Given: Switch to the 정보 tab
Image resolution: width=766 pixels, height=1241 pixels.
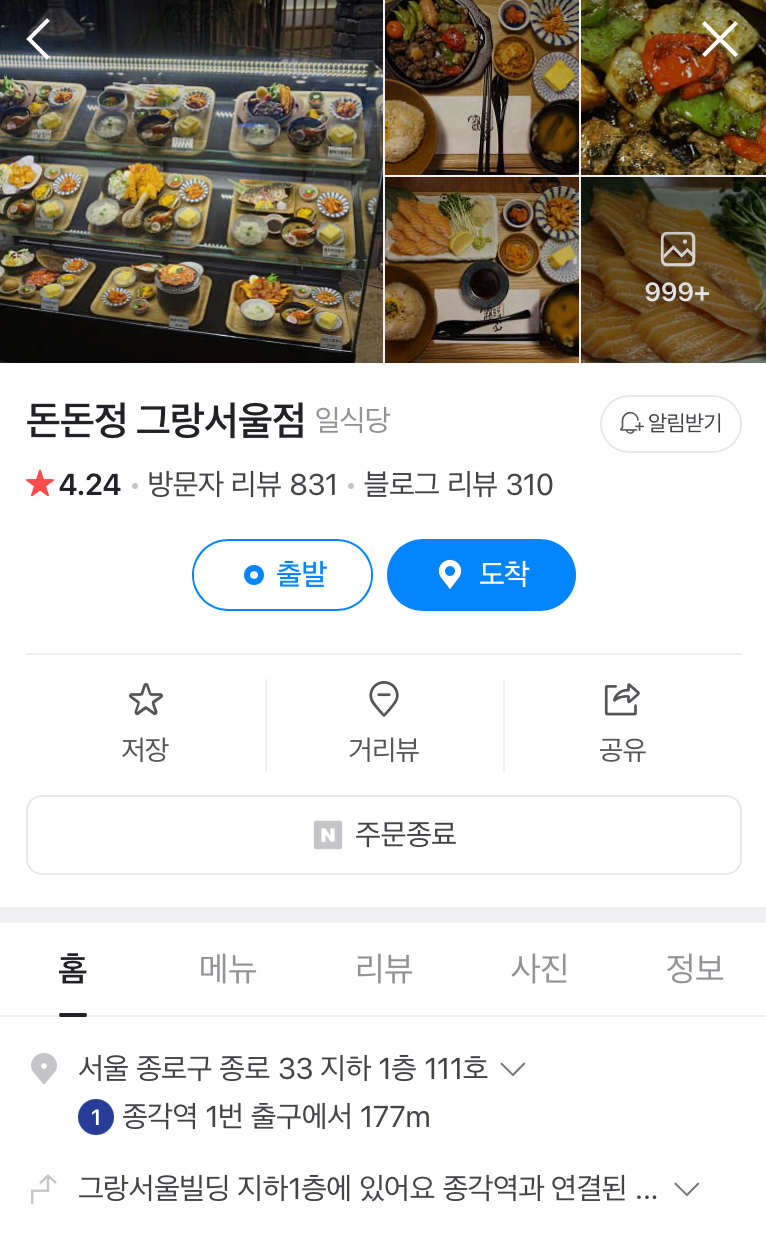Looking at the screenshot, I should pyautogui.click(x=695, y=968).
